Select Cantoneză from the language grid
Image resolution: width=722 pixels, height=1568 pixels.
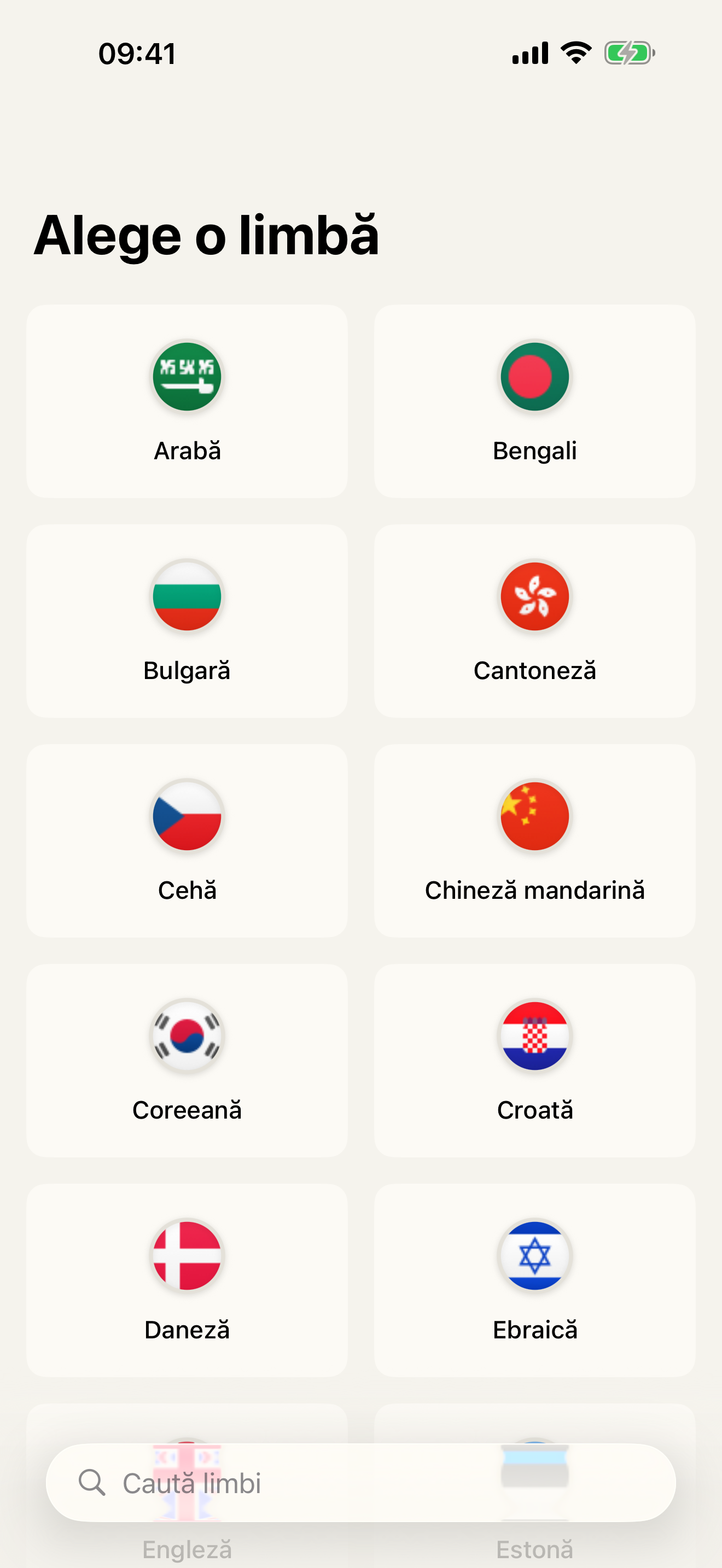tap(534, 621)
